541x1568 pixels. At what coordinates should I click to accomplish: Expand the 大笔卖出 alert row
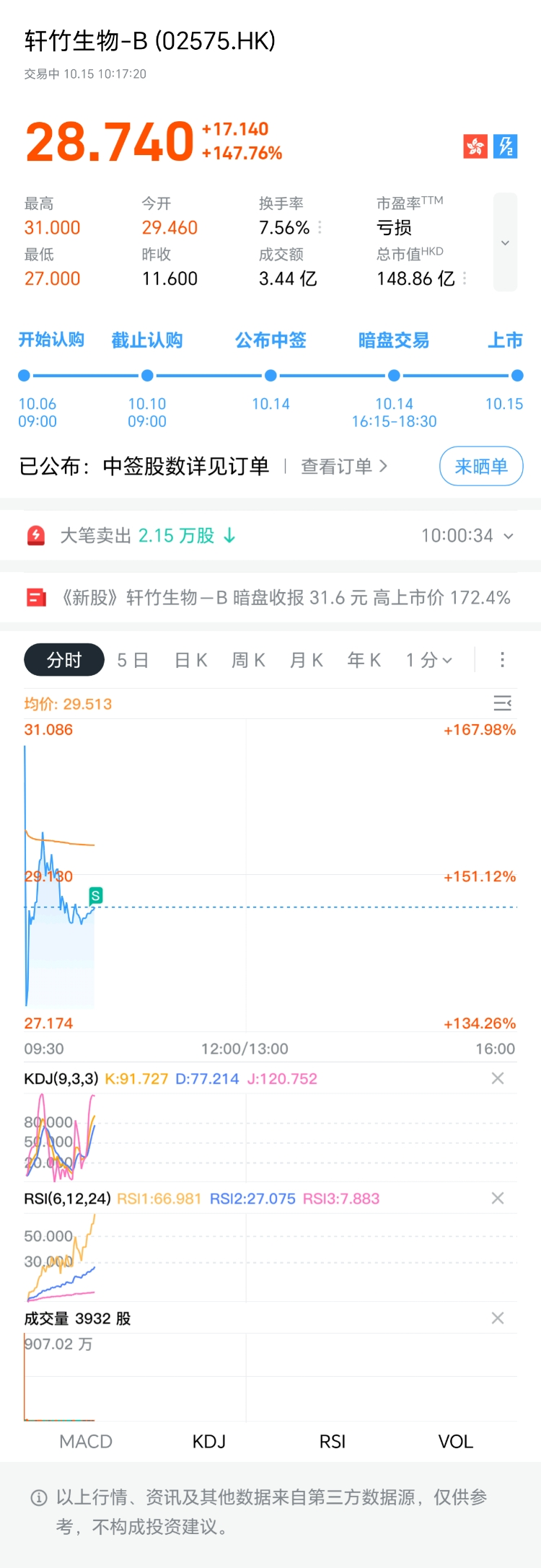[x=508, y=536]
